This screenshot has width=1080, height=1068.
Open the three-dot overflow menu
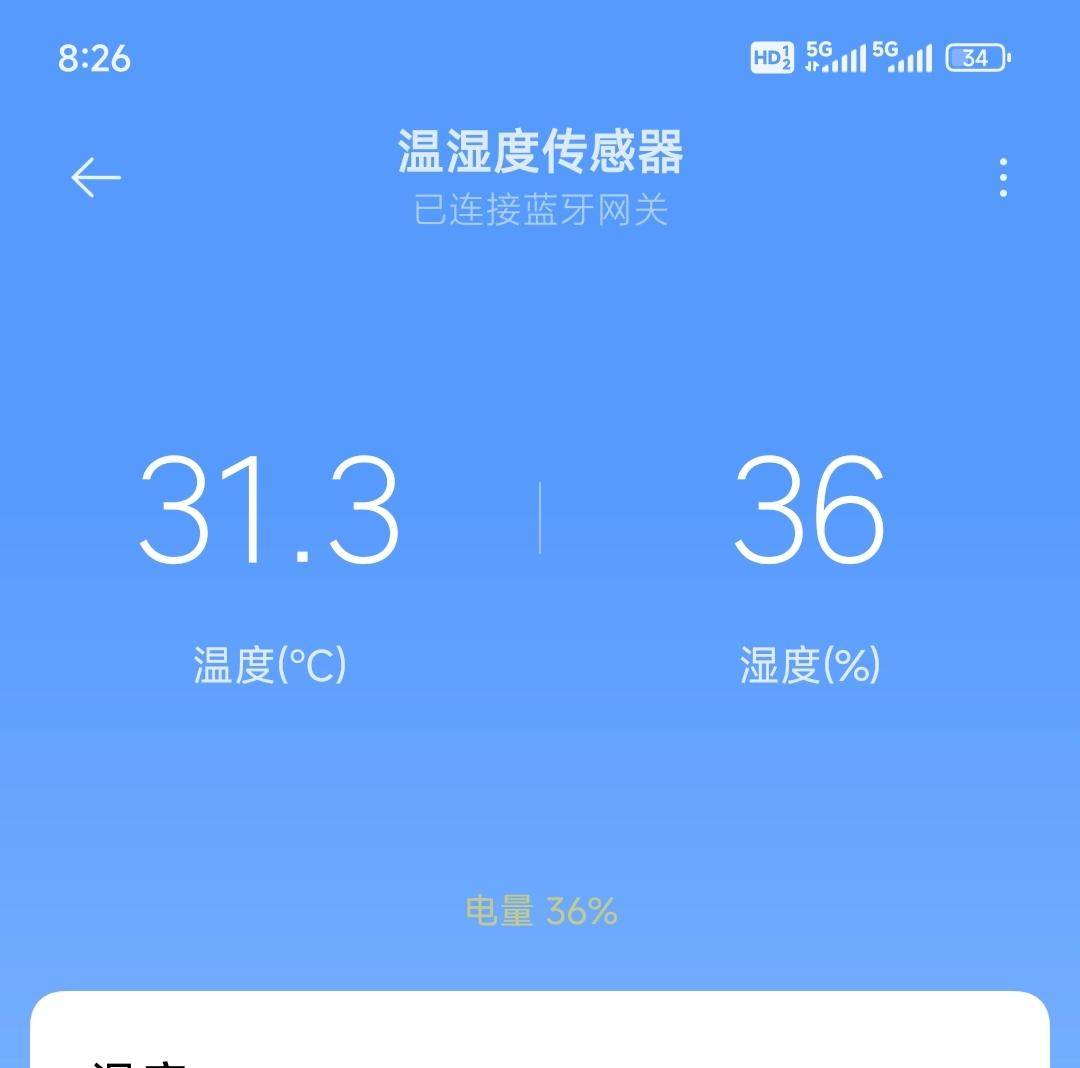coord(1003,178)
